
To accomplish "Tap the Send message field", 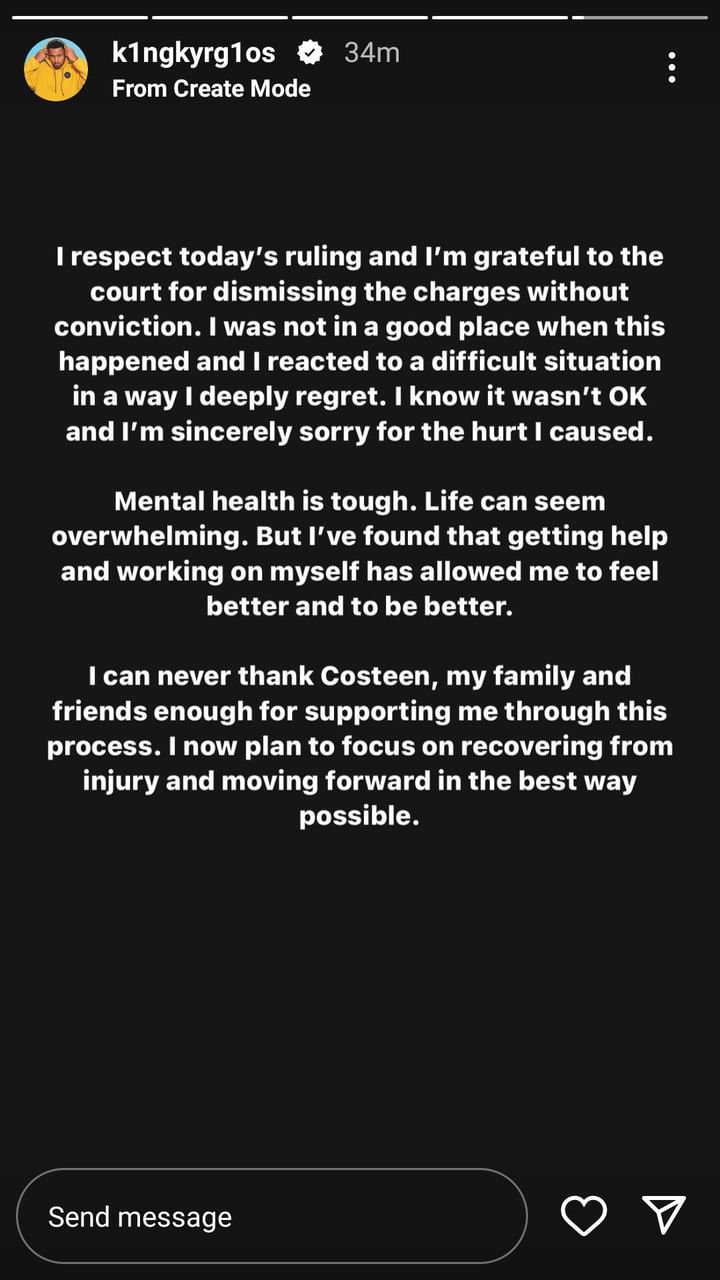I will point(272,1216).
